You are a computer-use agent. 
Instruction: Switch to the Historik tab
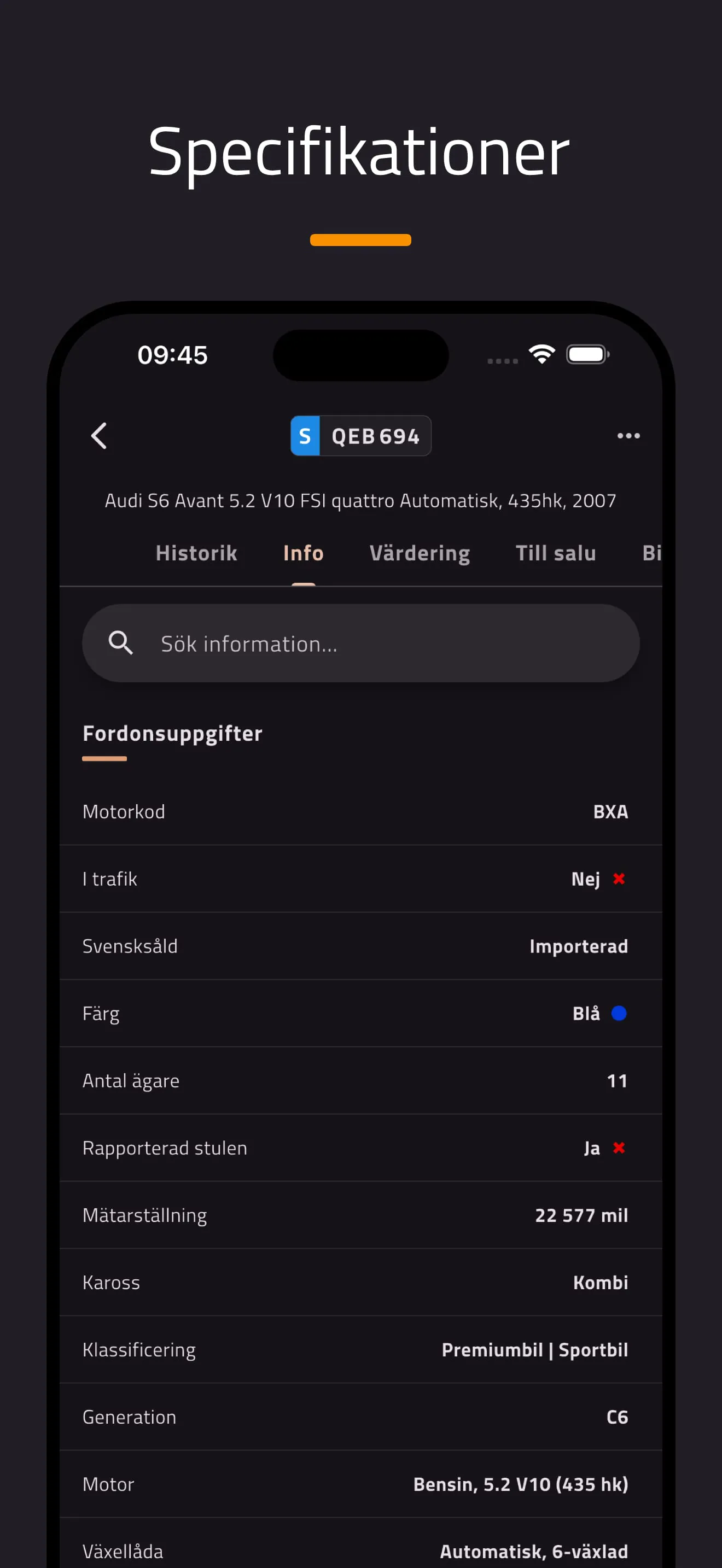[196, 553]
